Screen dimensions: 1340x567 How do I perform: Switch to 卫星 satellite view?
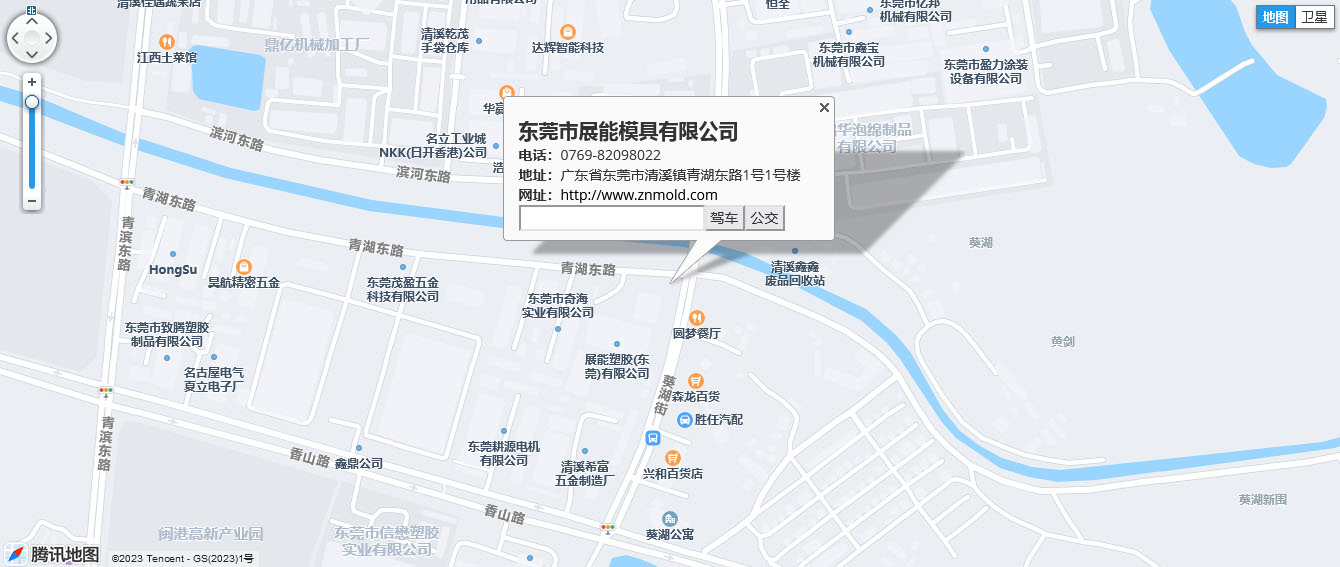pyautogui.click(x=1314, y=17)
